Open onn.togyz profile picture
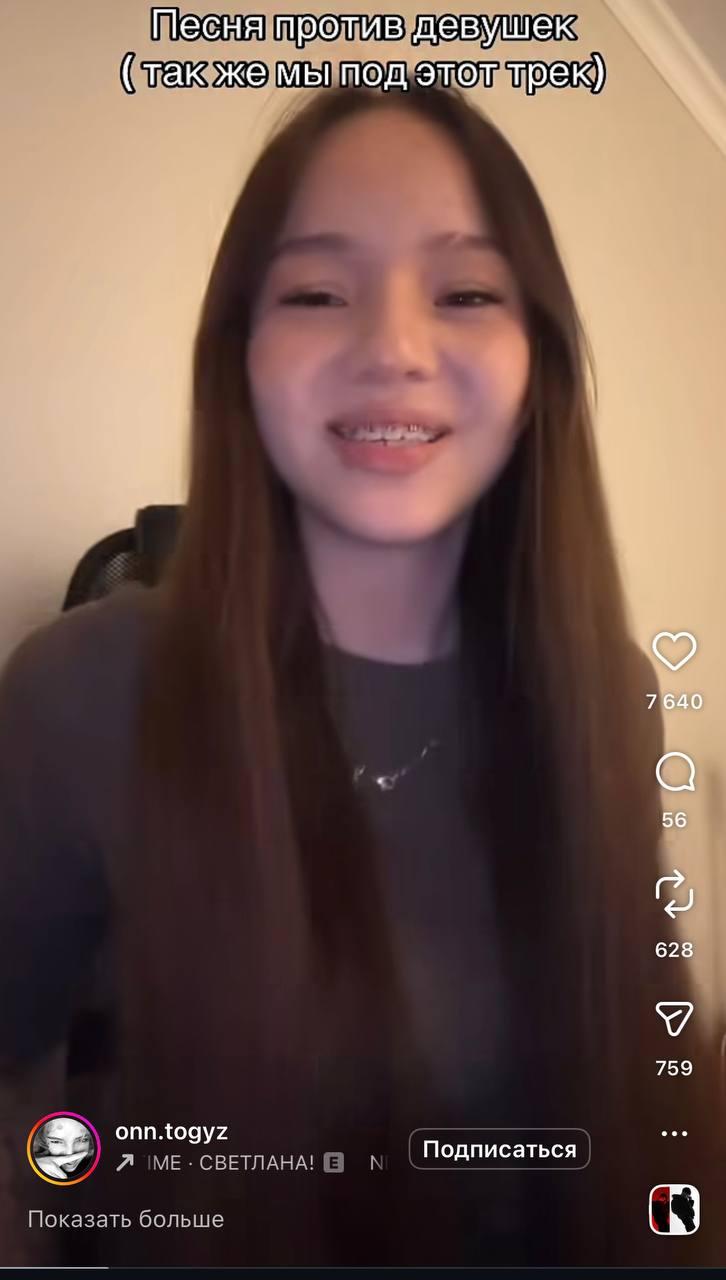Image resolution: width=726 pixels, height=1280 pixels. pyautogui.click(x=63, y=1148)
